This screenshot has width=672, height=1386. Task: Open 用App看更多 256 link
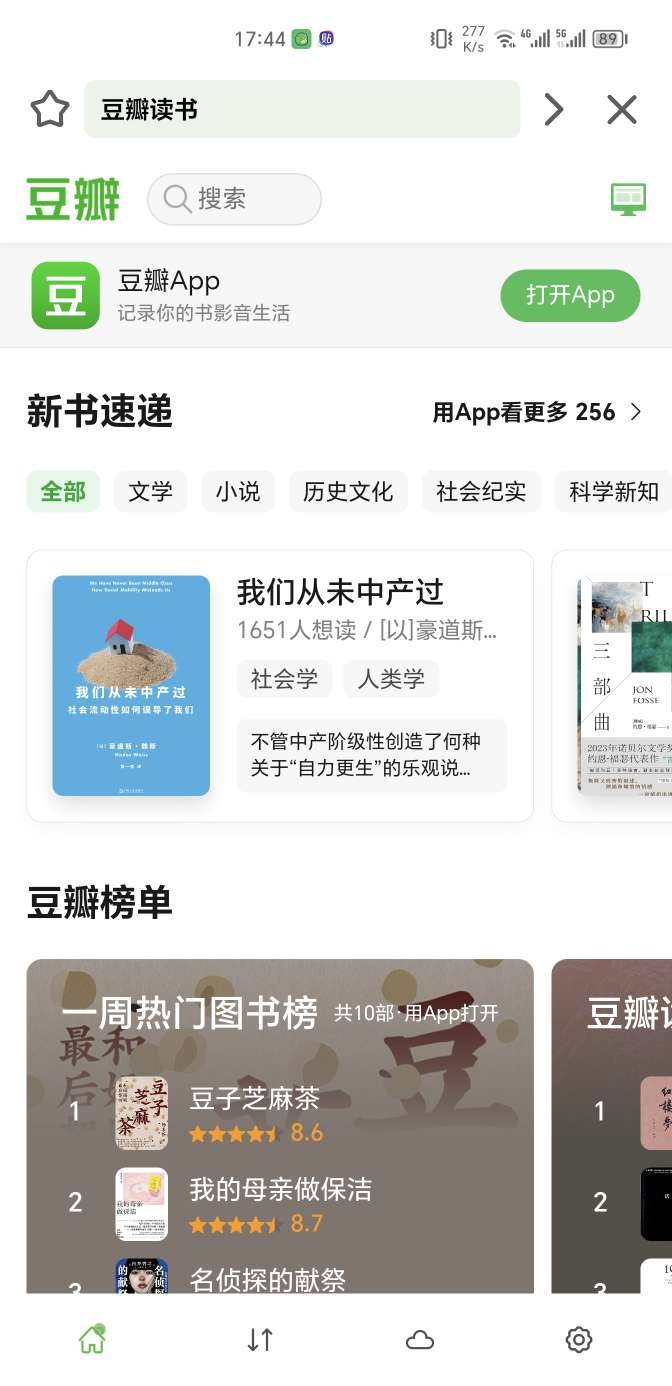coord(537,412)
